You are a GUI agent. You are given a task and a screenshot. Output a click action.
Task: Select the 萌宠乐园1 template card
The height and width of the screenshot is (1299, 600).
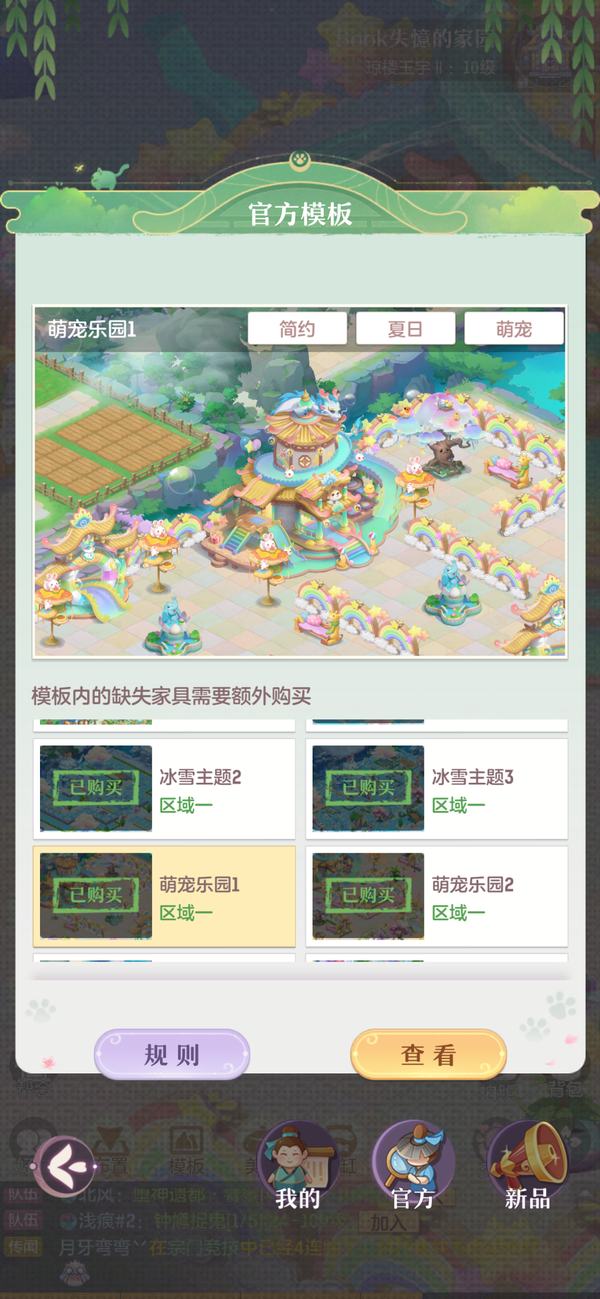164,897
